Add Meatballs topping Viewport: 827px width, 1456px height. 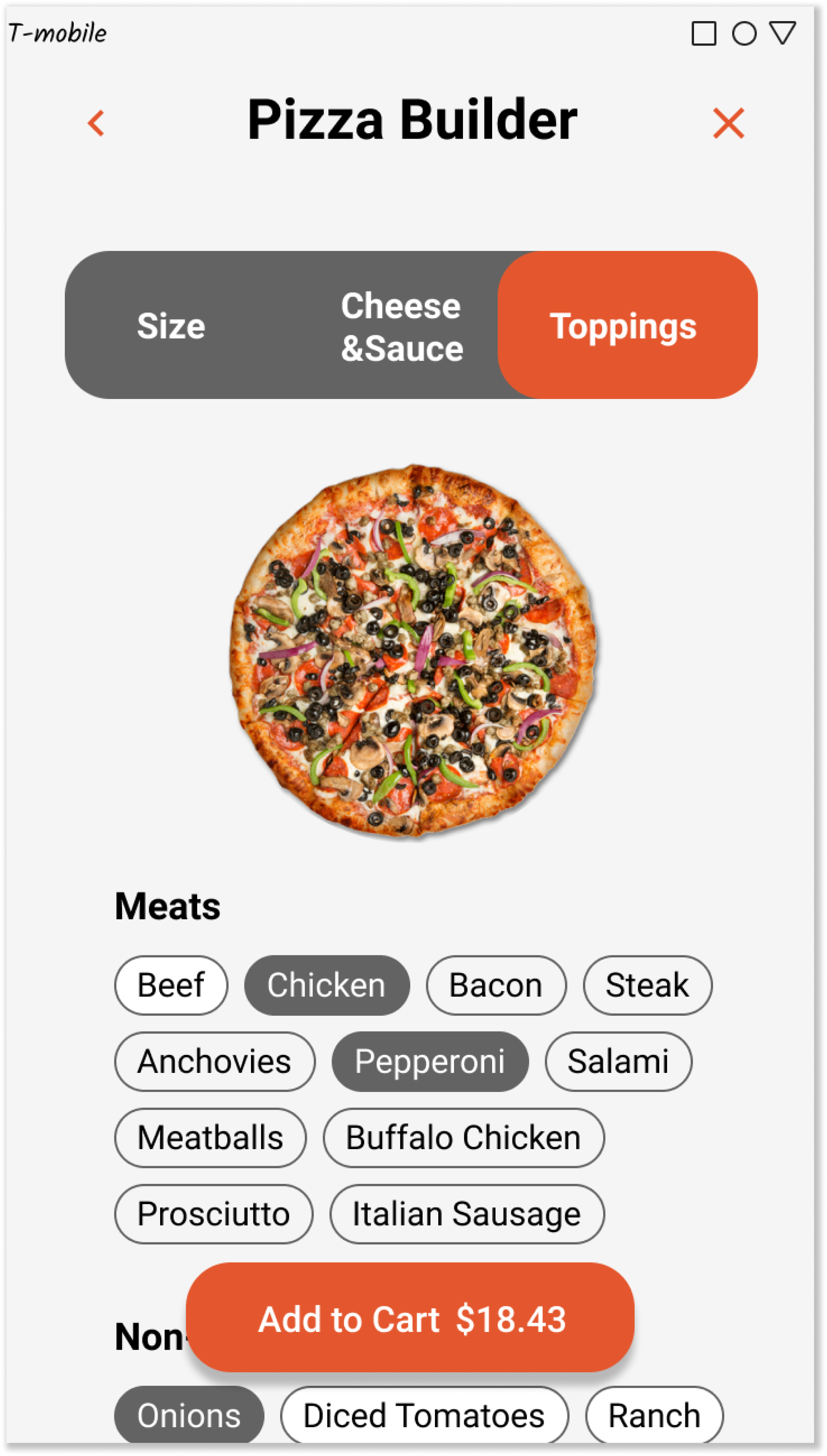[210, 1137]
